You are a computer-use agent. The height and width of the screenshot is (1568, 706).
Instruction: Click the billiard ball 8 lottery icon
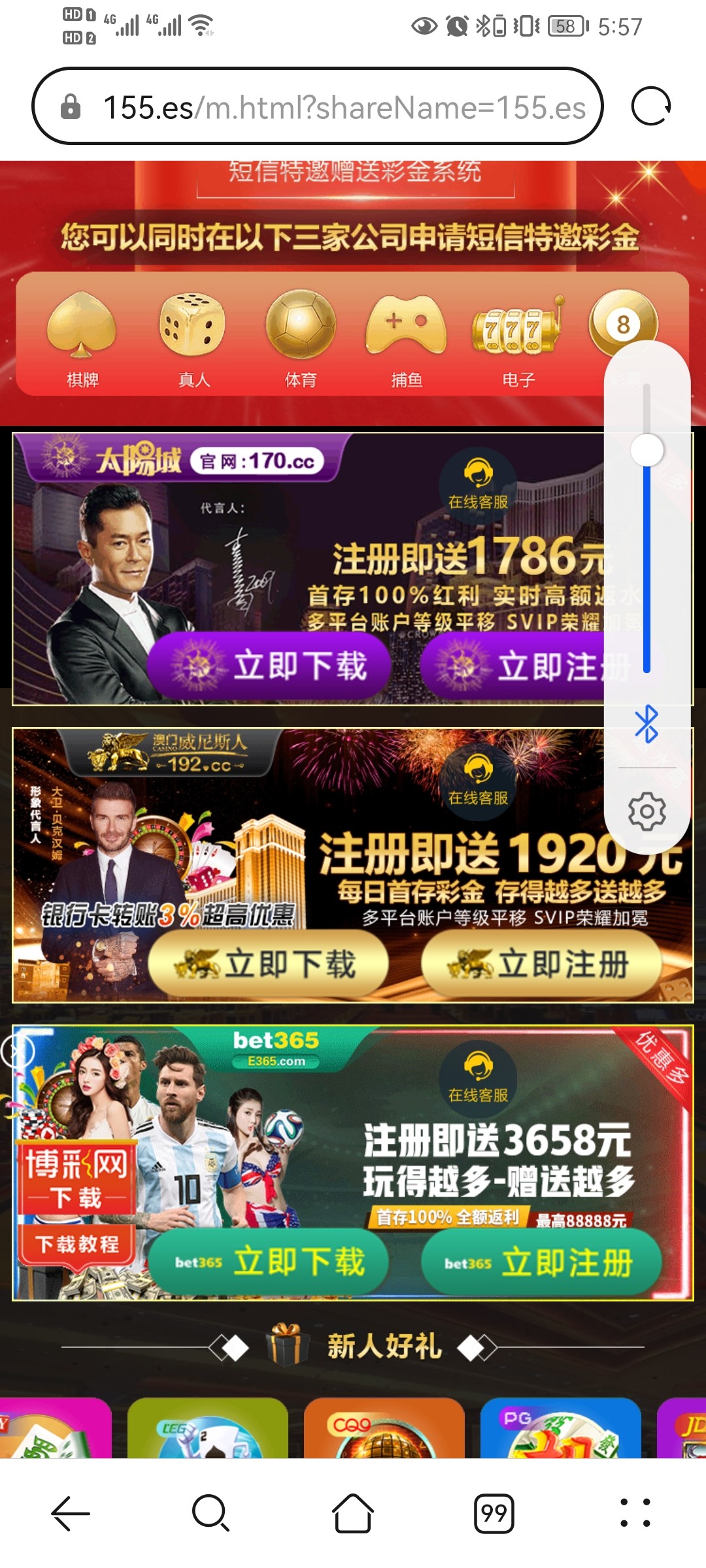pos(622,323)
